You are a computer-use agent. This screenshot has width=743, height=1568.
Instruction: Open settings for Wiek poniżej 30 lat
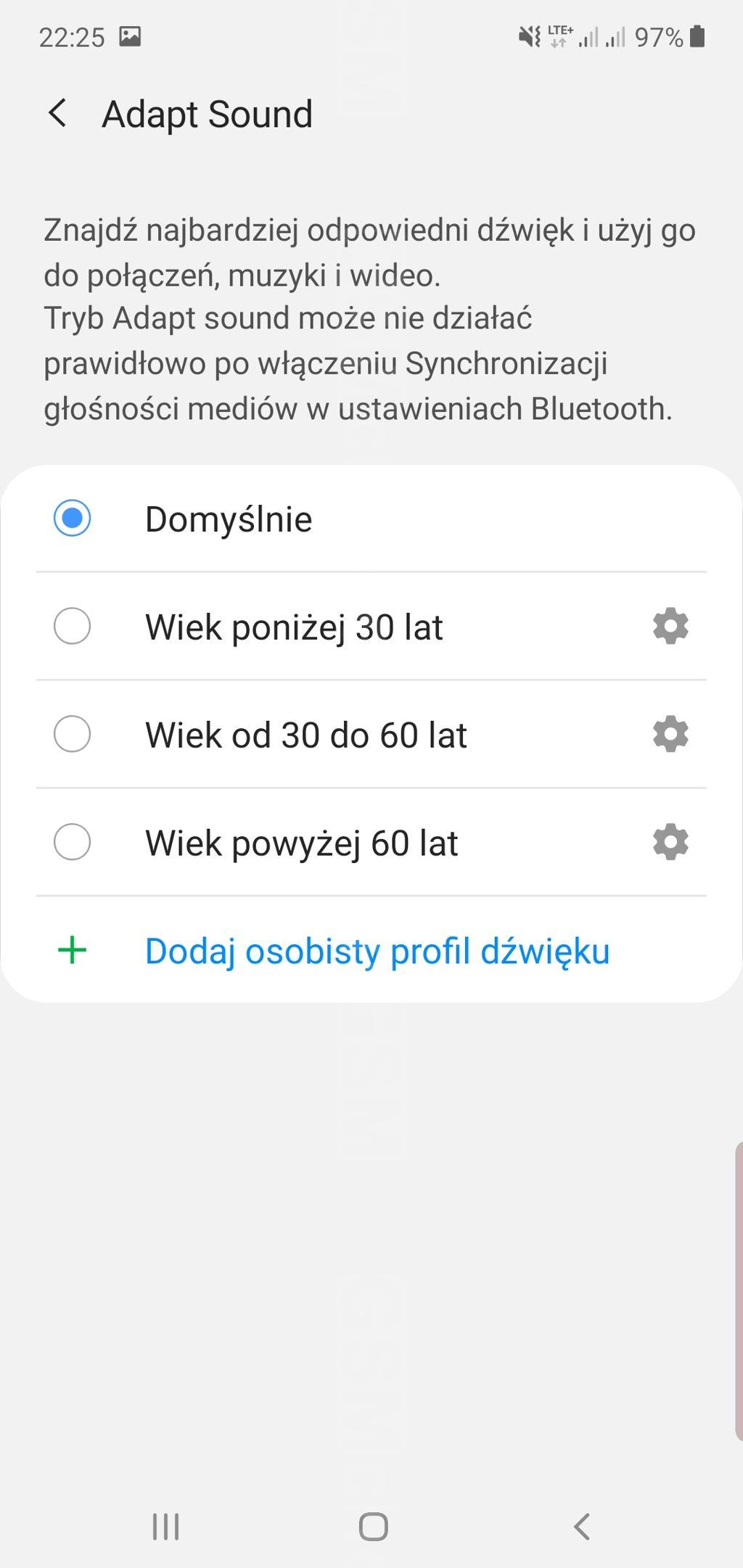coord(670,627)
